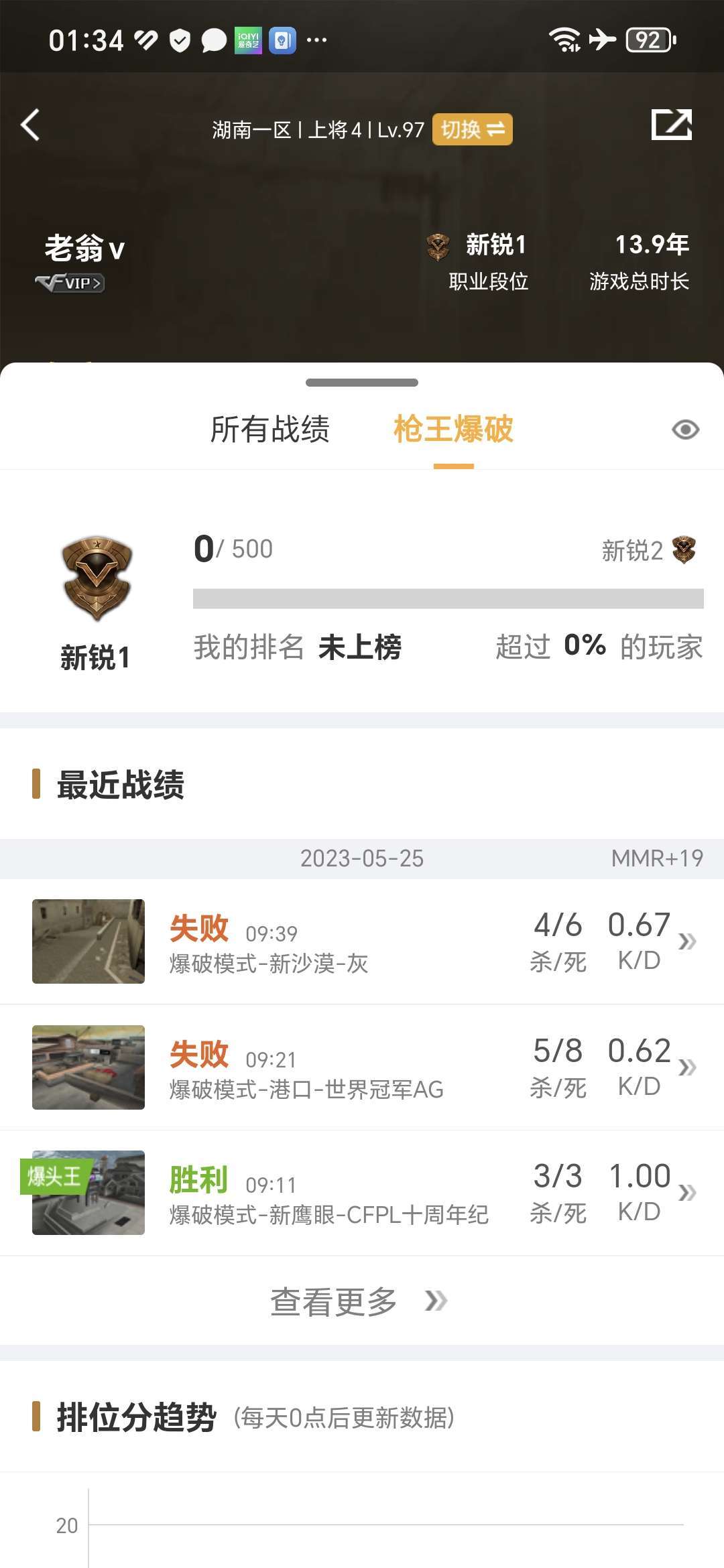Tap the 港口 map thumbnail

point(88,1067)
